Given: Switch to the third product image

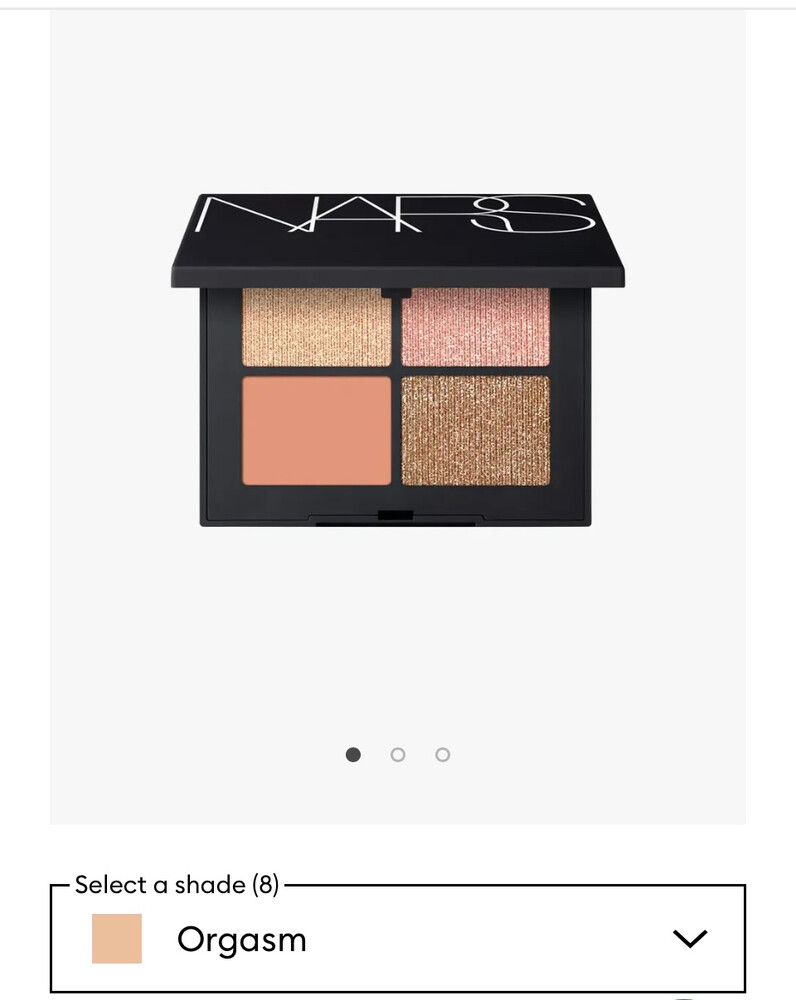Looking at the screenshot, I should pyautogui.click(x=443, y=754).
